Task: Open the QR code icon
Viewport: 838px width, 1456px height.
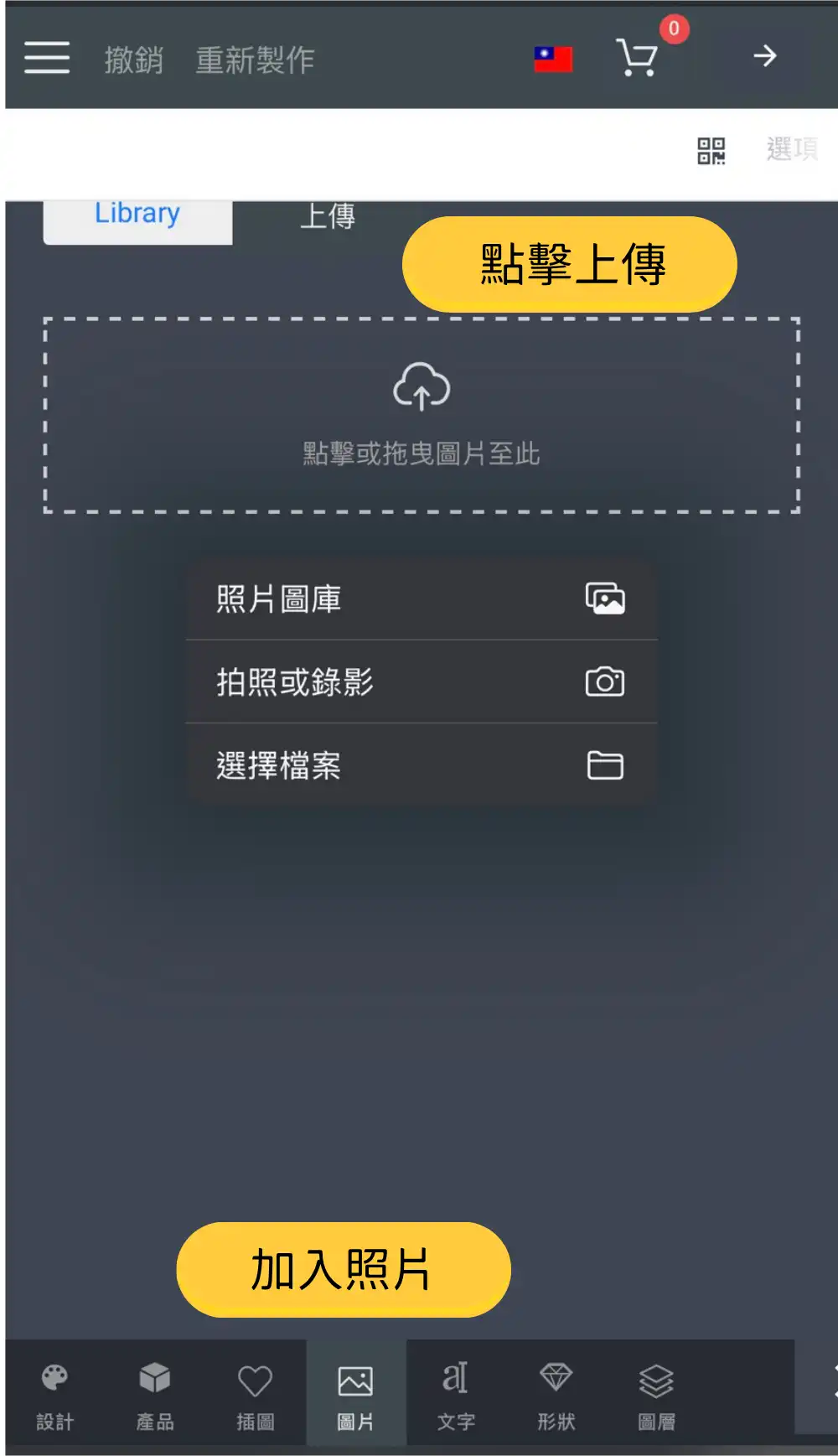Action: click(711, 151)
